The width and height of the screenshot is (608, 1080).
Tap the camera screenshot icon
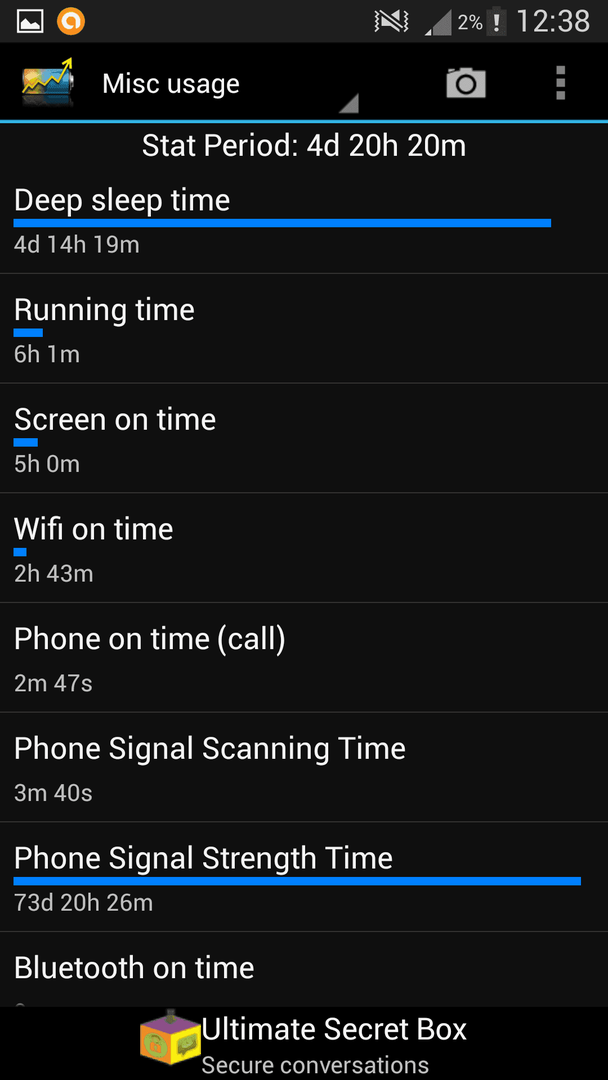[x=466, y=84]
